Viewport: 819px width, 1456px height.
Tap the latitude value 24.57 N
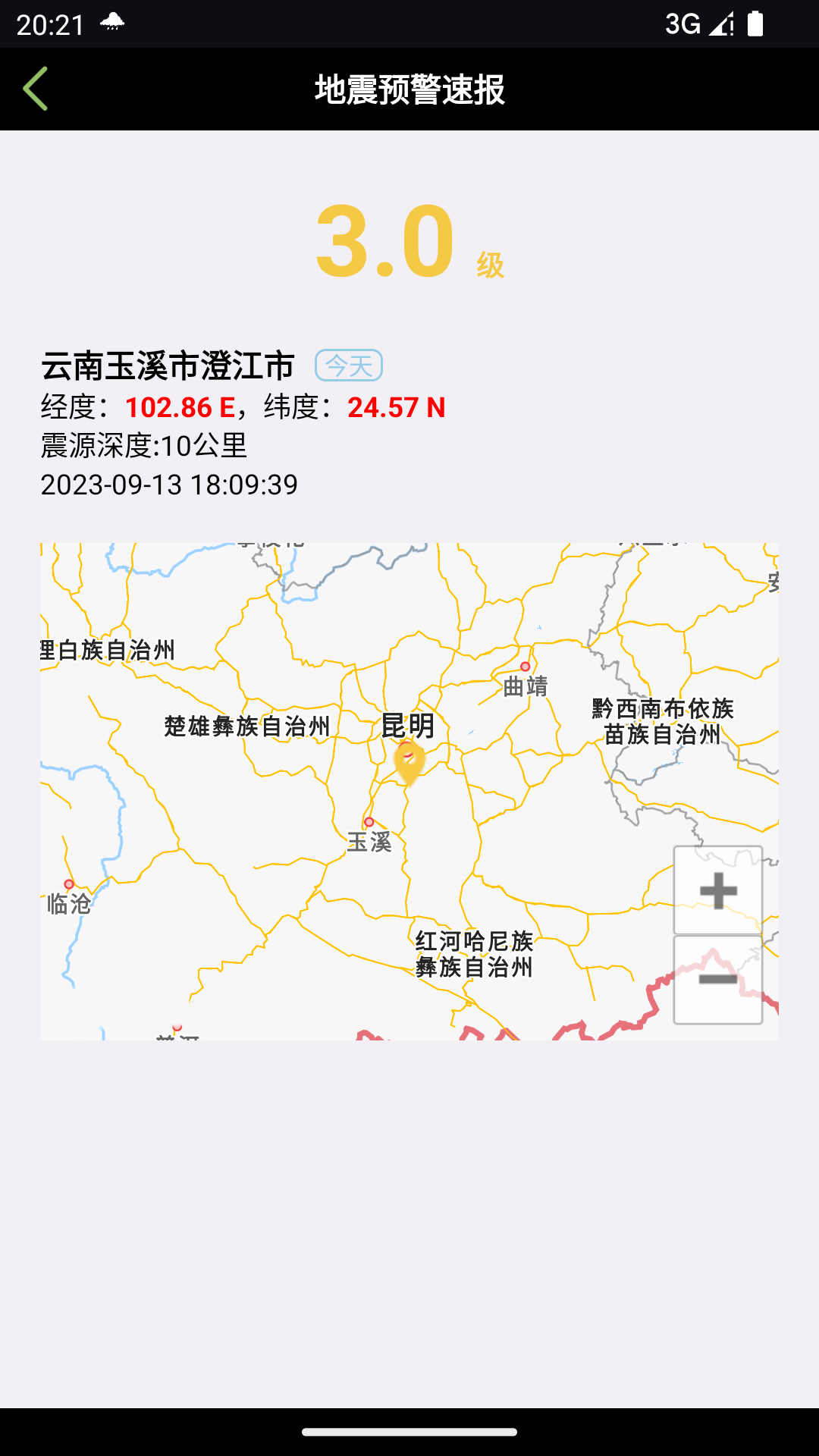(395, 407)
